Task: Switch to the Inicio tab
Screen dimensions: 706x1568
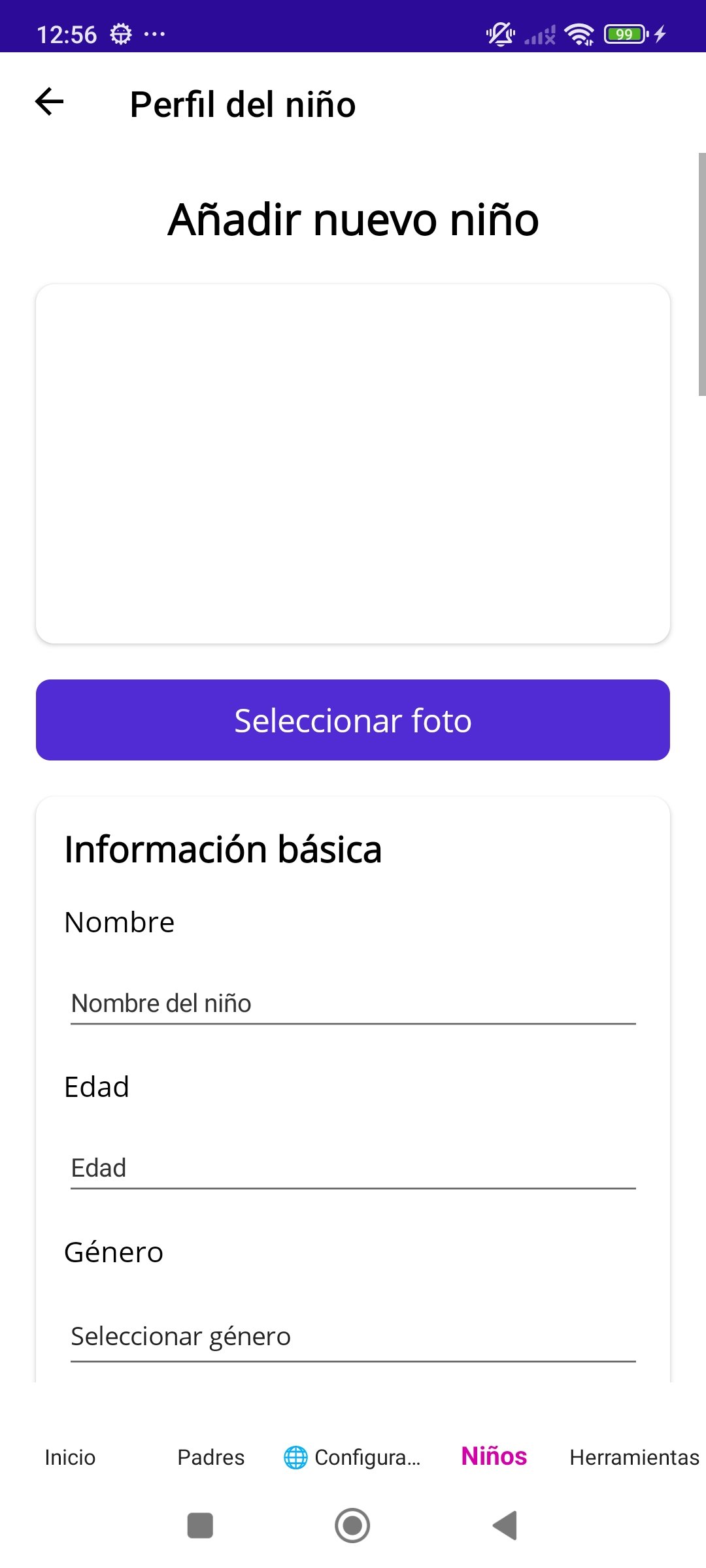Action: pyautogui.click(x=70, y=1457)
